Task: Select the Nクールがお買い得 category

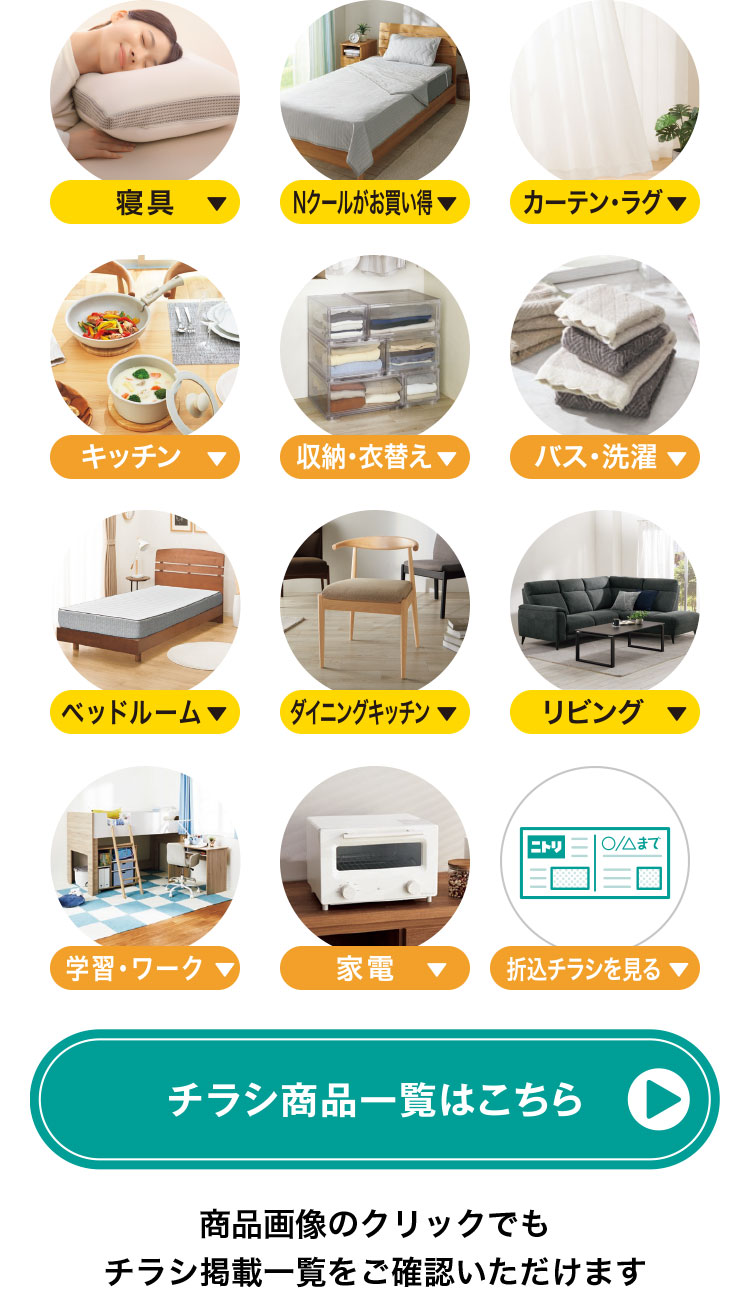Action: (x=375, y=203)
